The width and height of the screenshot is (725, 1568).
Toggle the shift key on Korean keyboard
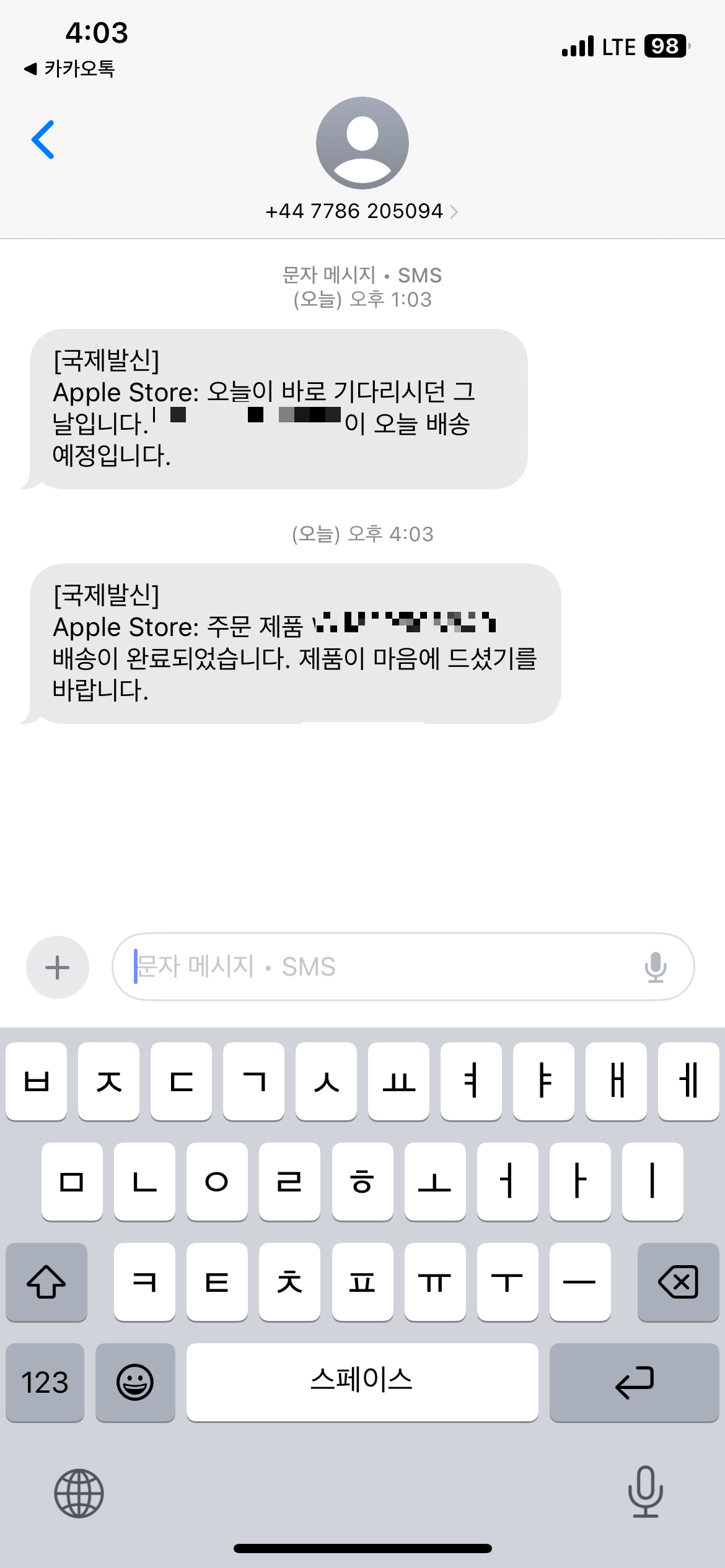point(46,1282)
